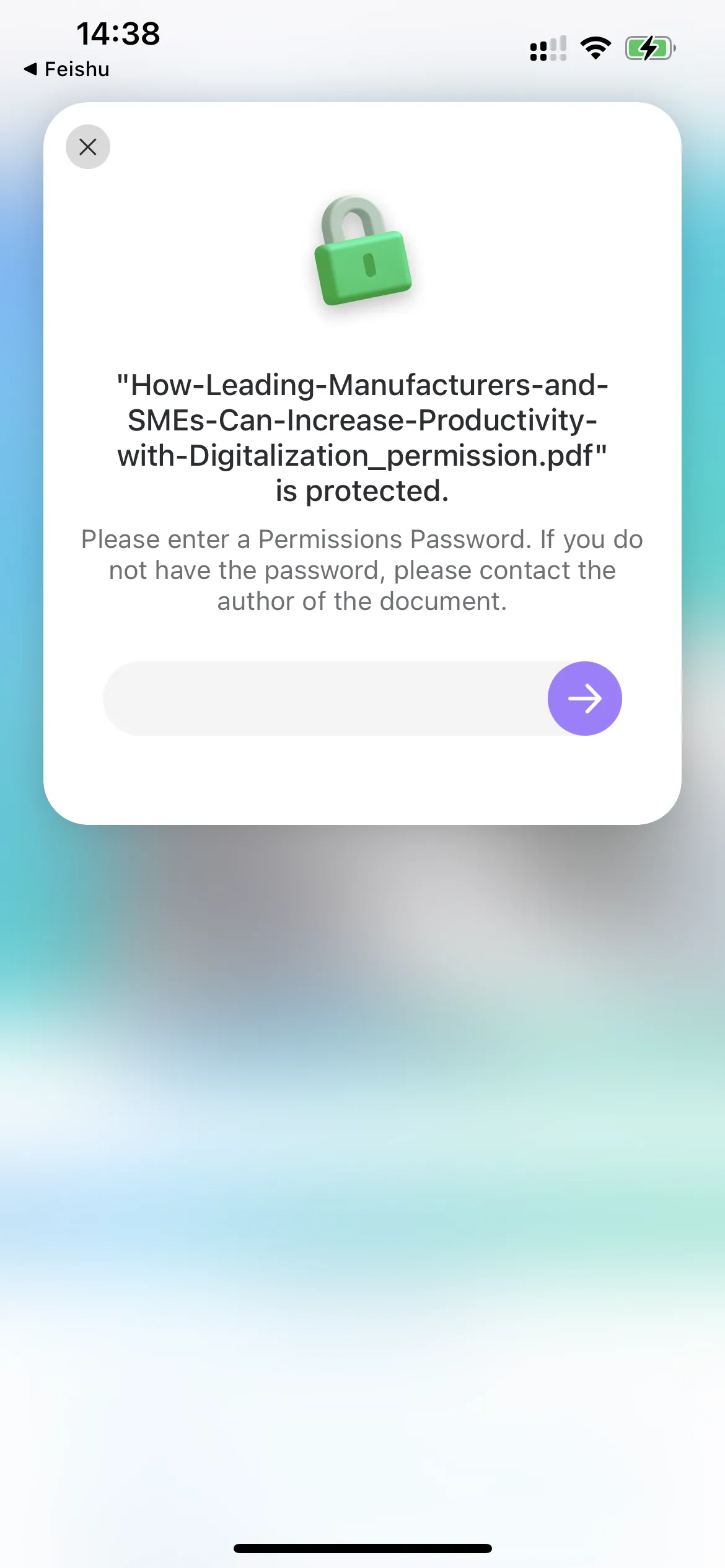Return to the Feishu app
Image resolution: width=725 pixels, height=1568 pixels.
[66, 69]
